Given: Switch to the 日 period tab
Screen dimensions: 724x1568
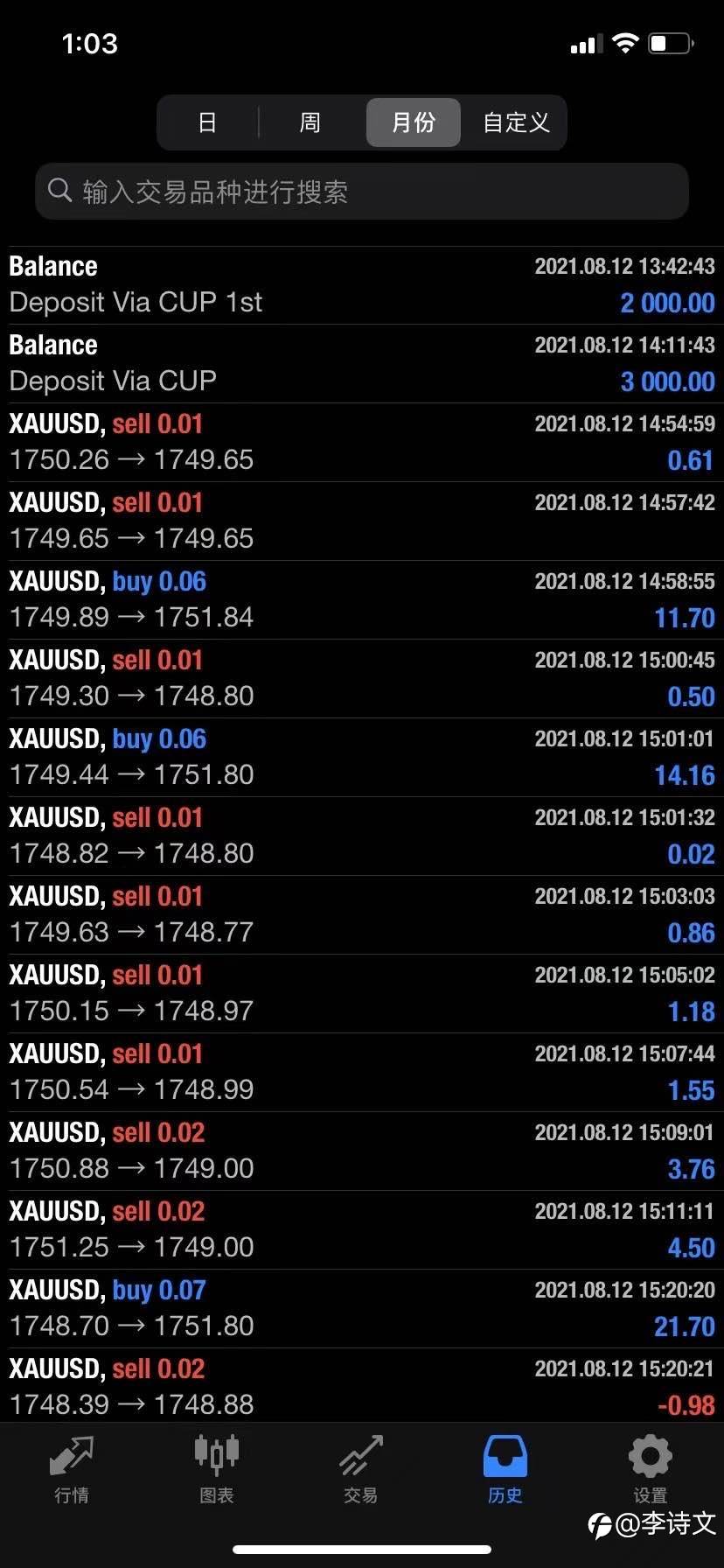Looking at the screenshot, I should pos(207,122).
